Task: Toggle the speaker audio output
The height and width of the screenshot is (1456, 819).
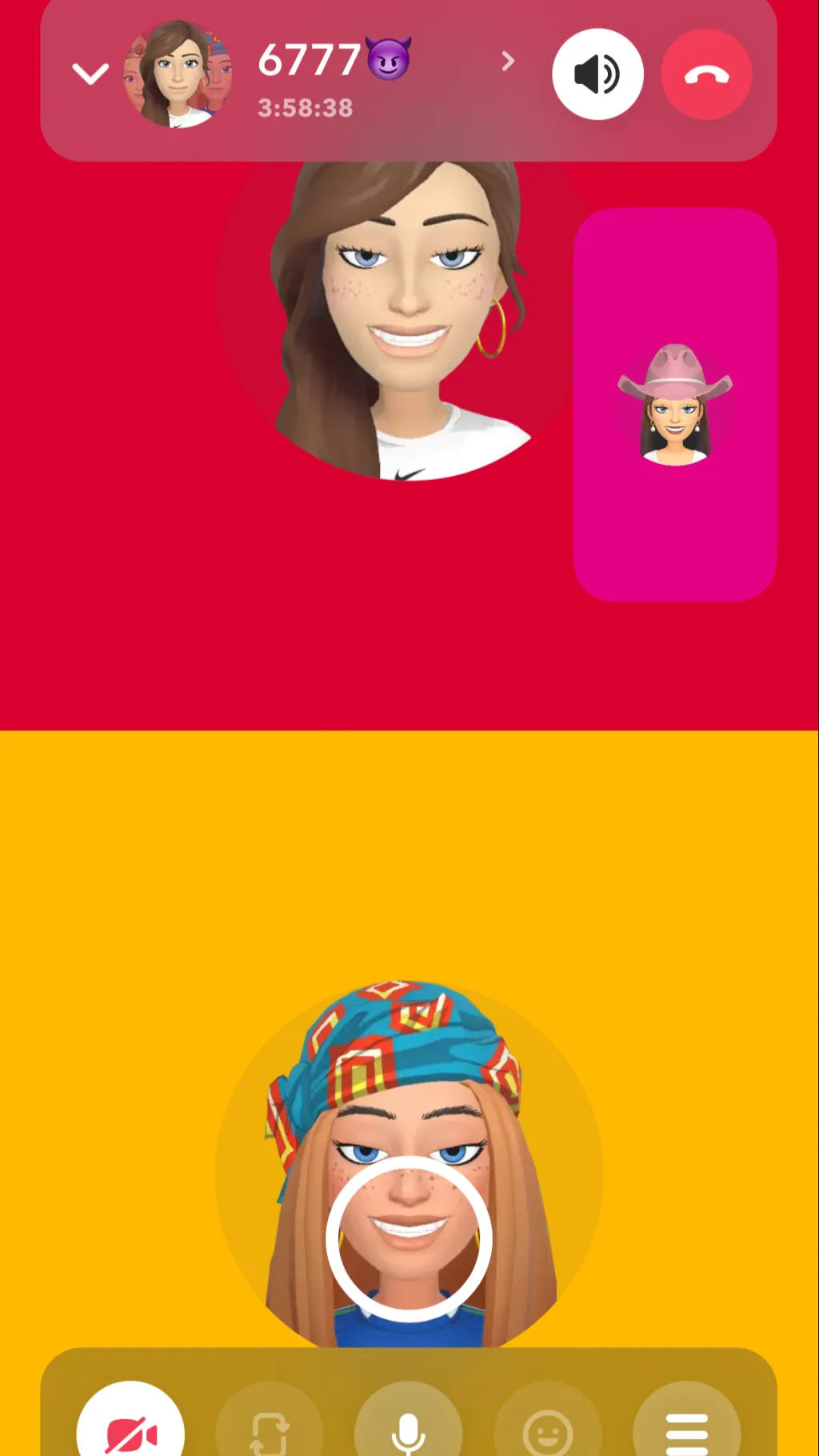Action: pos(597,74)
